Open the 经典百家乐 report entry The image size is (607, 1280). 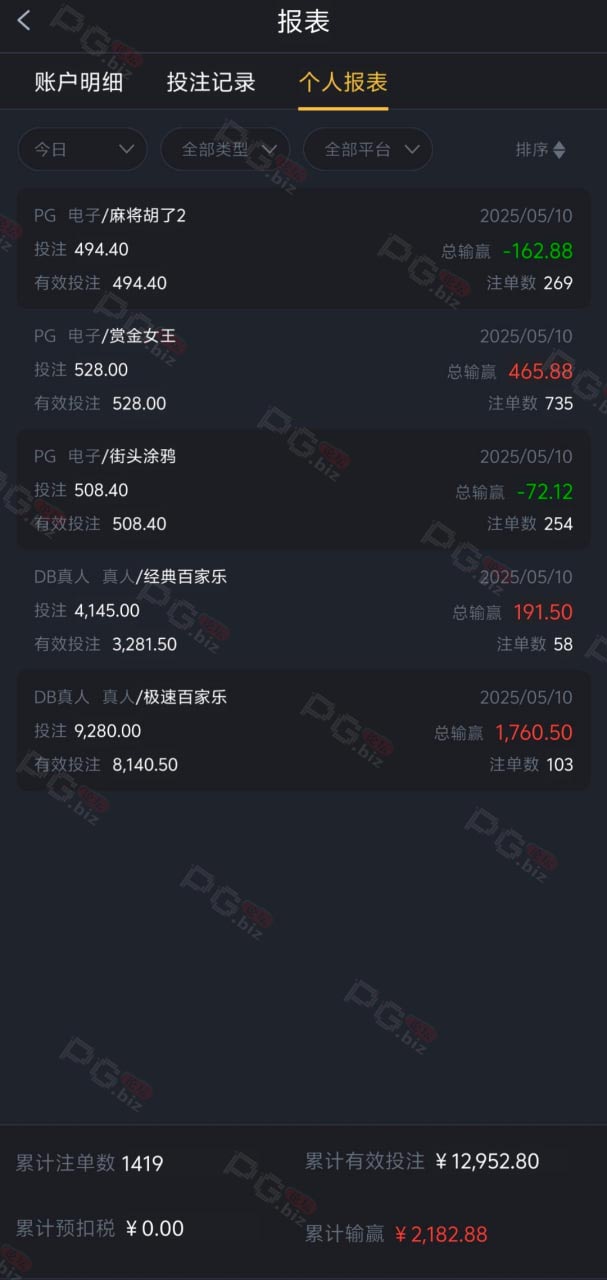(x=303, y=610)
